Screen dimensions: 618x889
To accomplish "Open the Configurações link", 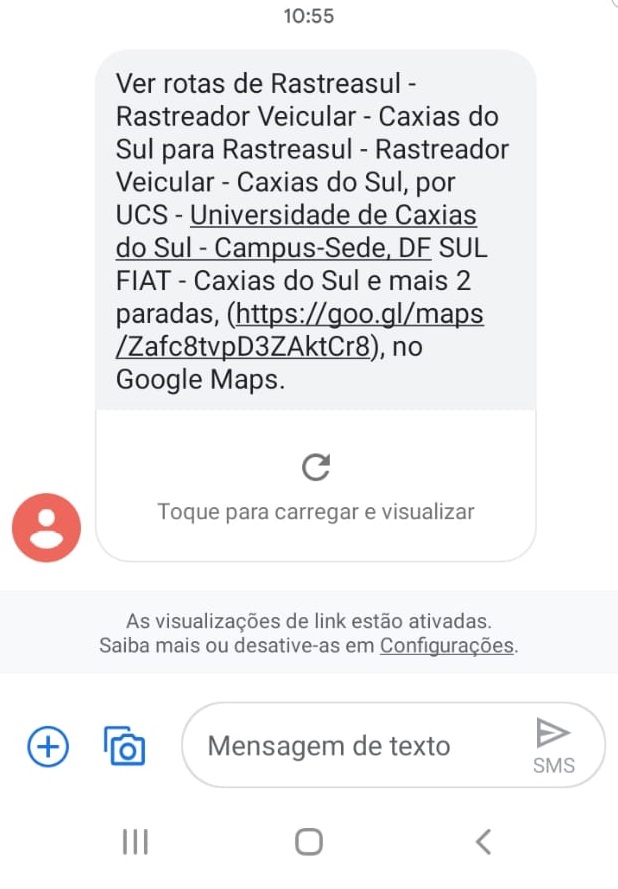I will coord(446,646).
